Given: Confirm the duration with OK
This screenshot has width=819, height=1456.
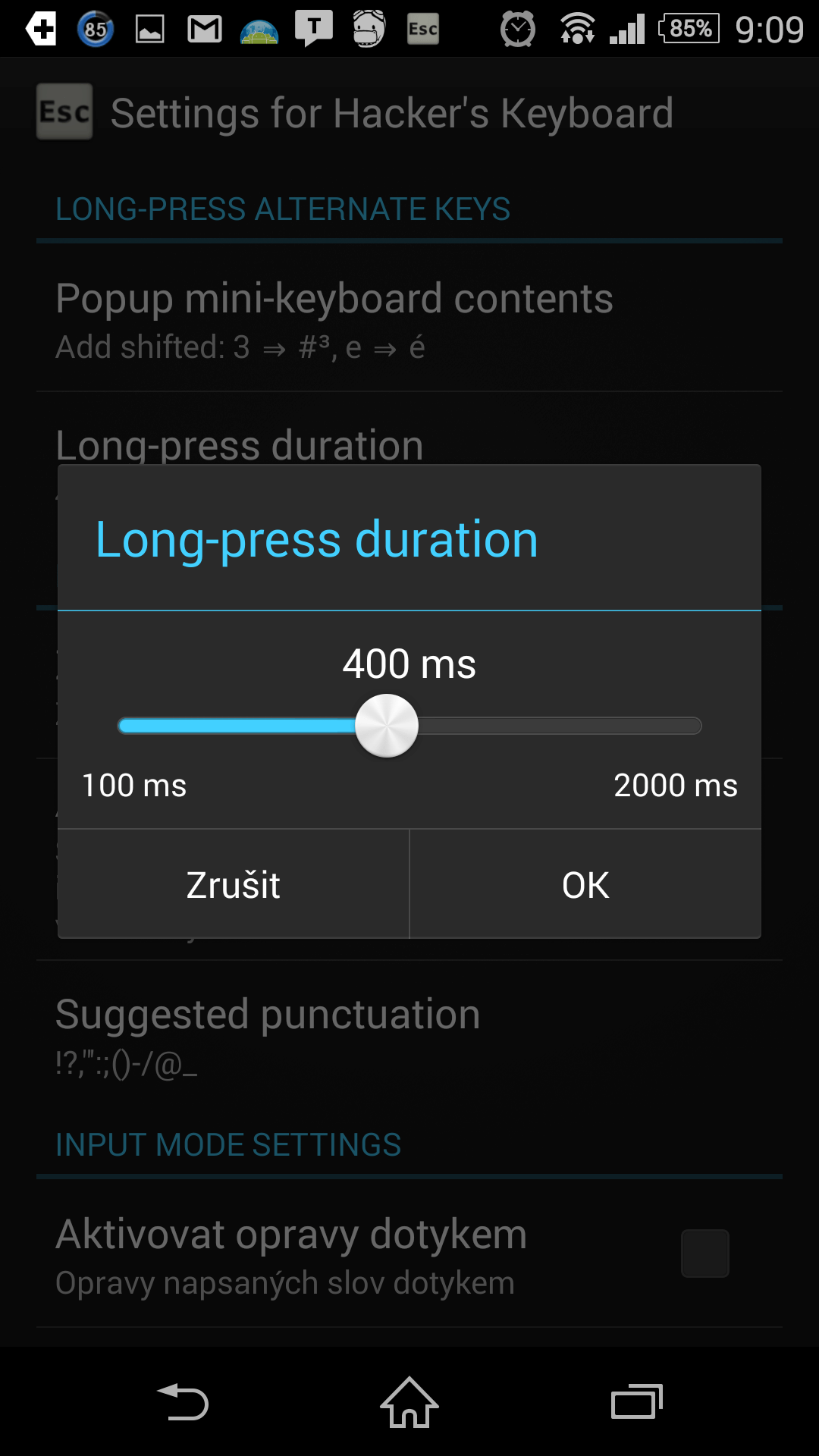Looking at the screenshot, I should [x=585, y=884].
